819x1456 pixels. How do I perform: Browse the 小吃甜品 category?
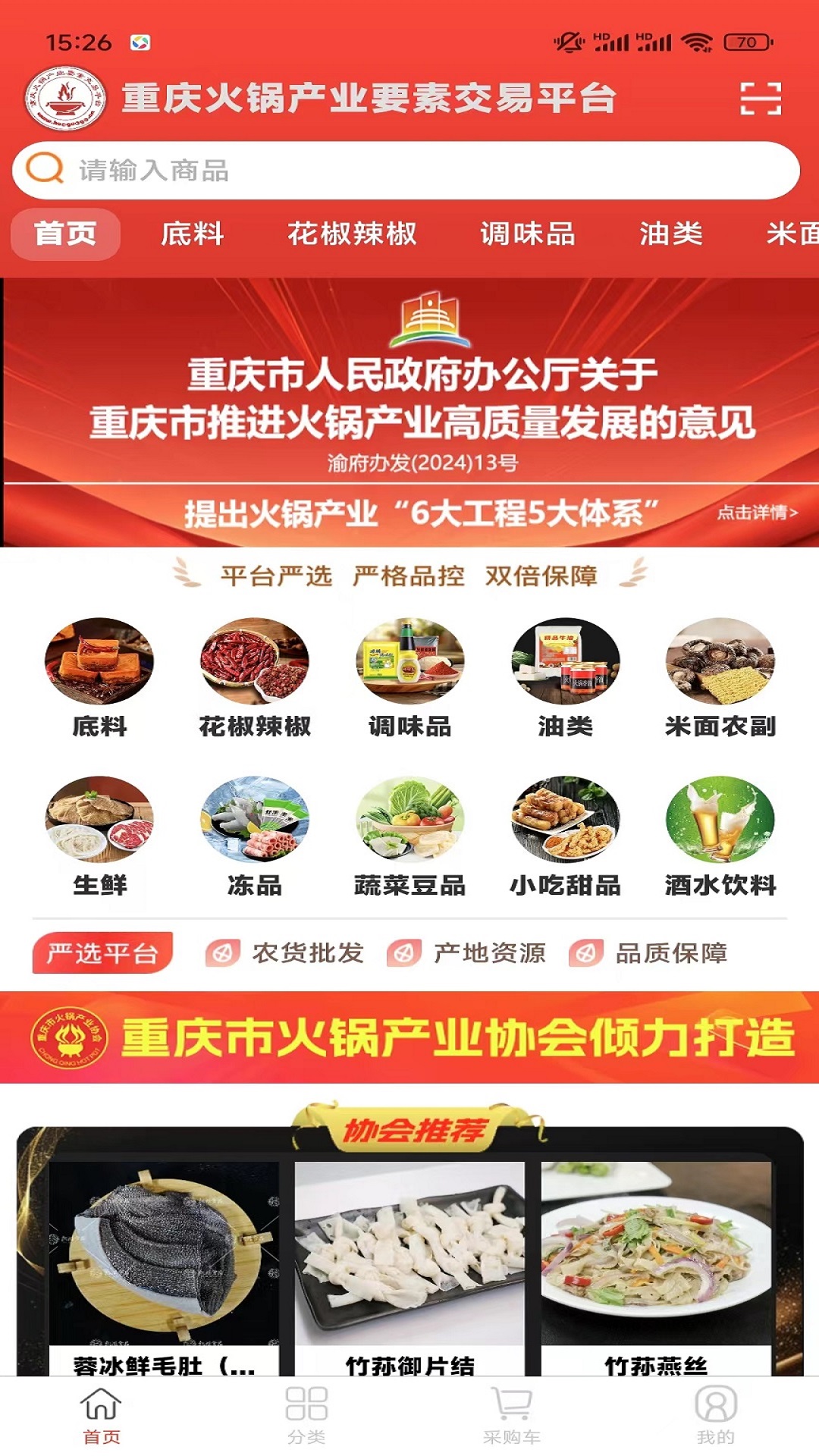pyautogui.click(x=565, y=836)
